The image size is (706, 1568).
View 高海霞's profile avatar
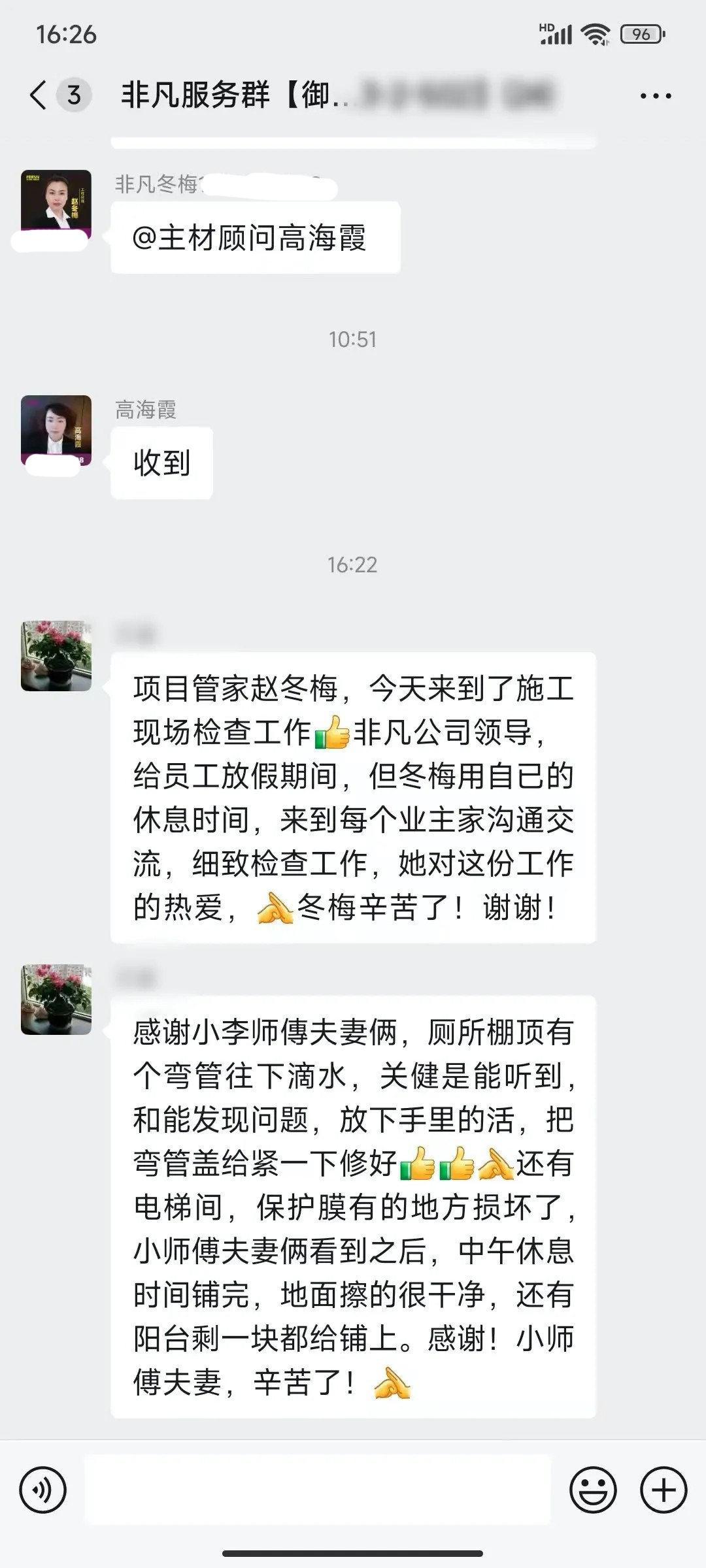(56, 429)
